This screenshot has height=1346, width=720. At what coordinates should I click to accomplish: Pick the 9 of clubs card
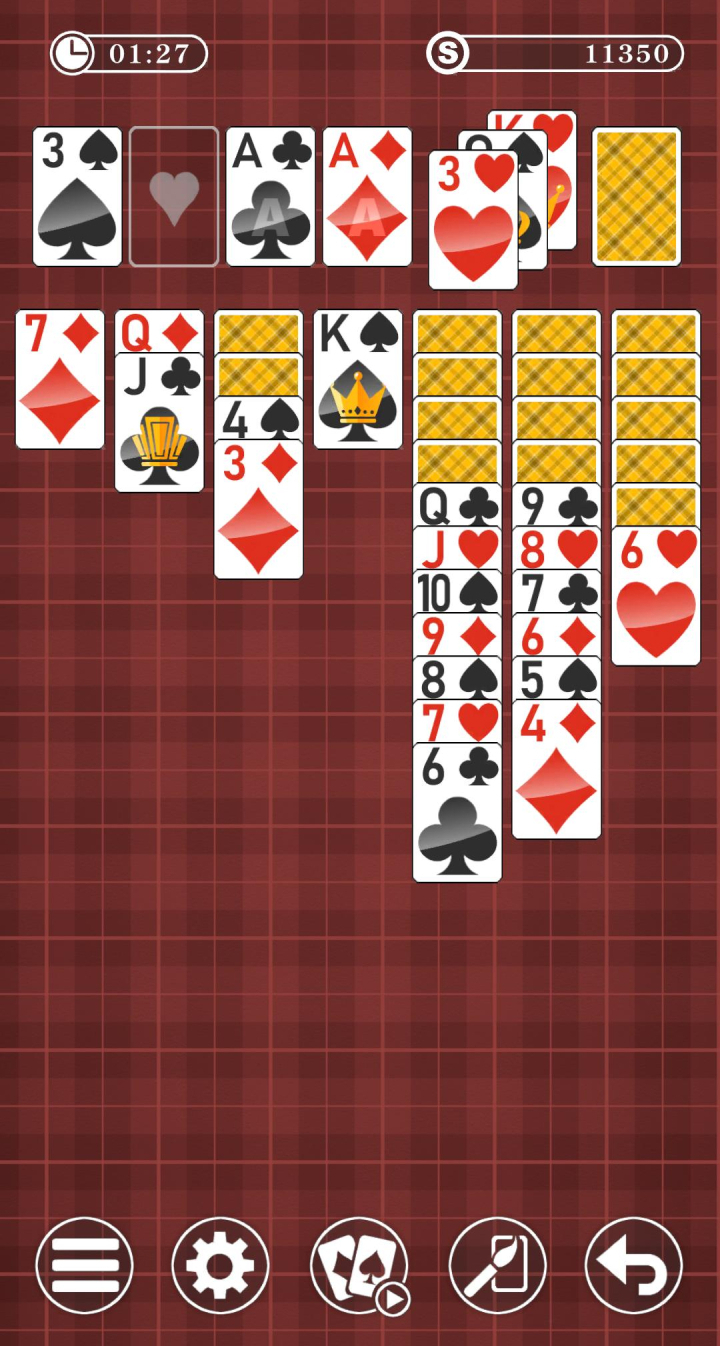tap(556, 505)
